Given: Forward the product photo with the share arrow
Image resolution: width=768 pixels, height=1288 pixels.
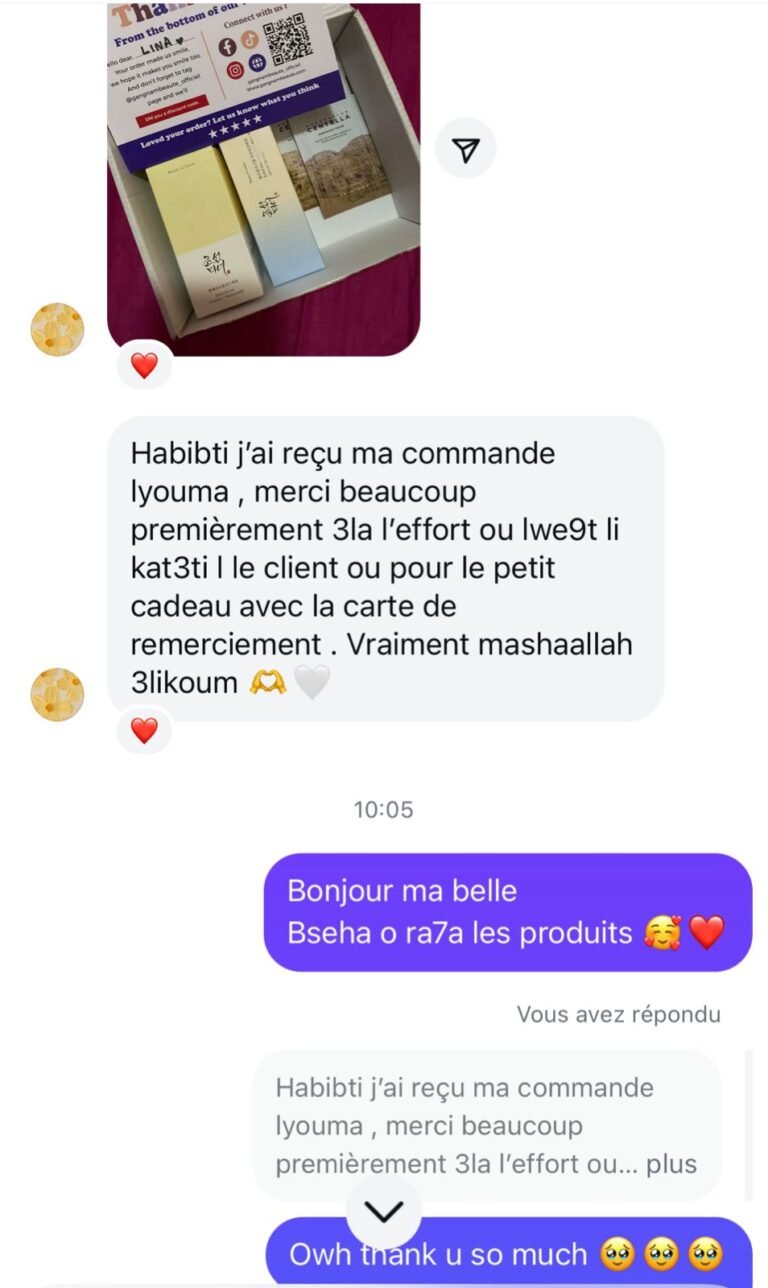Looking at the screenshot, I should [466, 149].
